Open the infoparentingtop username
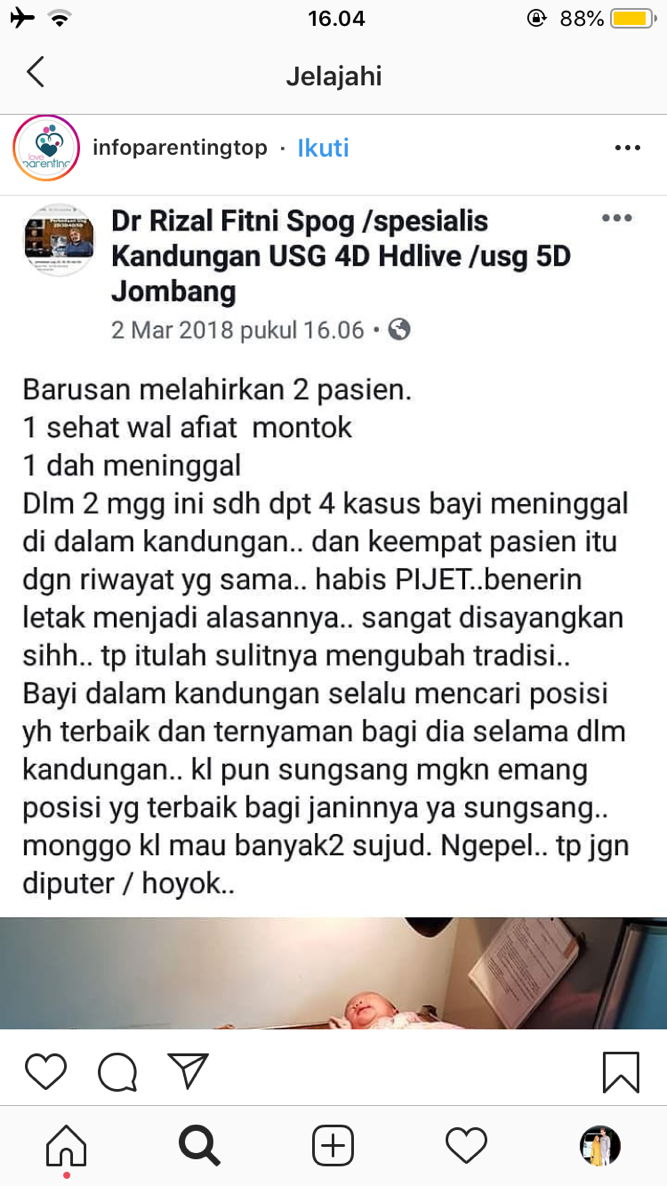The width and height of the screenshot is (667, 1186). coord(180,148)
